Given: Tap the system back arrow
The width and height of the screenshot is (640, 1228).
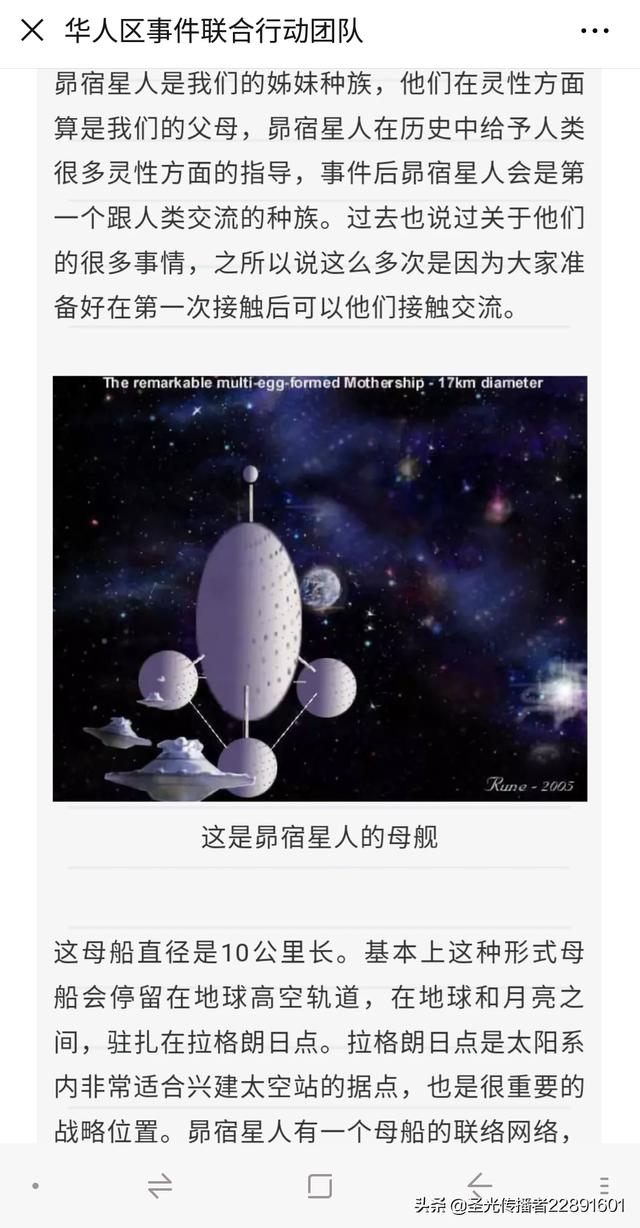Looking at the screenshot, I should click(x=479, y=1186).
